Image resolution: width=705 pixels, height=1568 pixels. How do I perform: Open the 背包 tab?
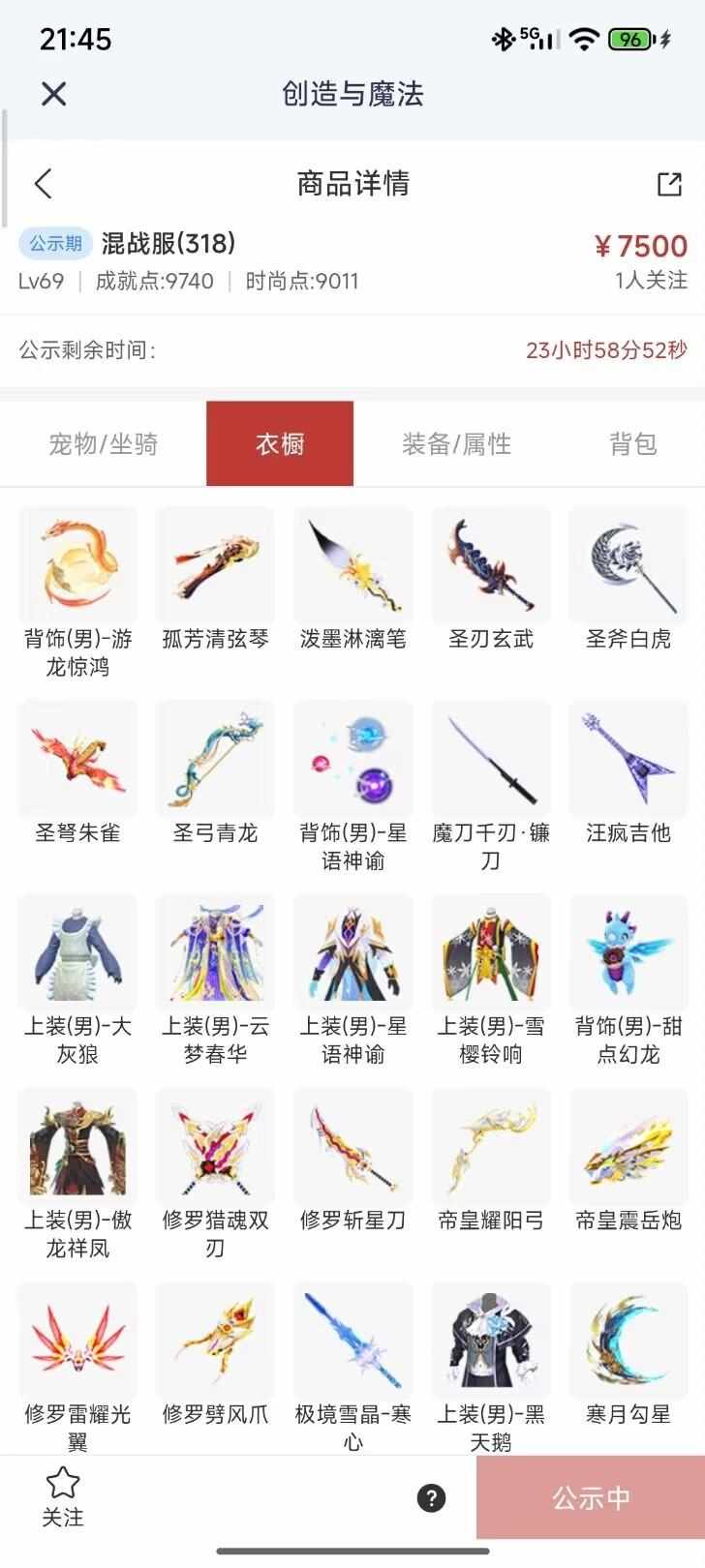click(632, 444)
